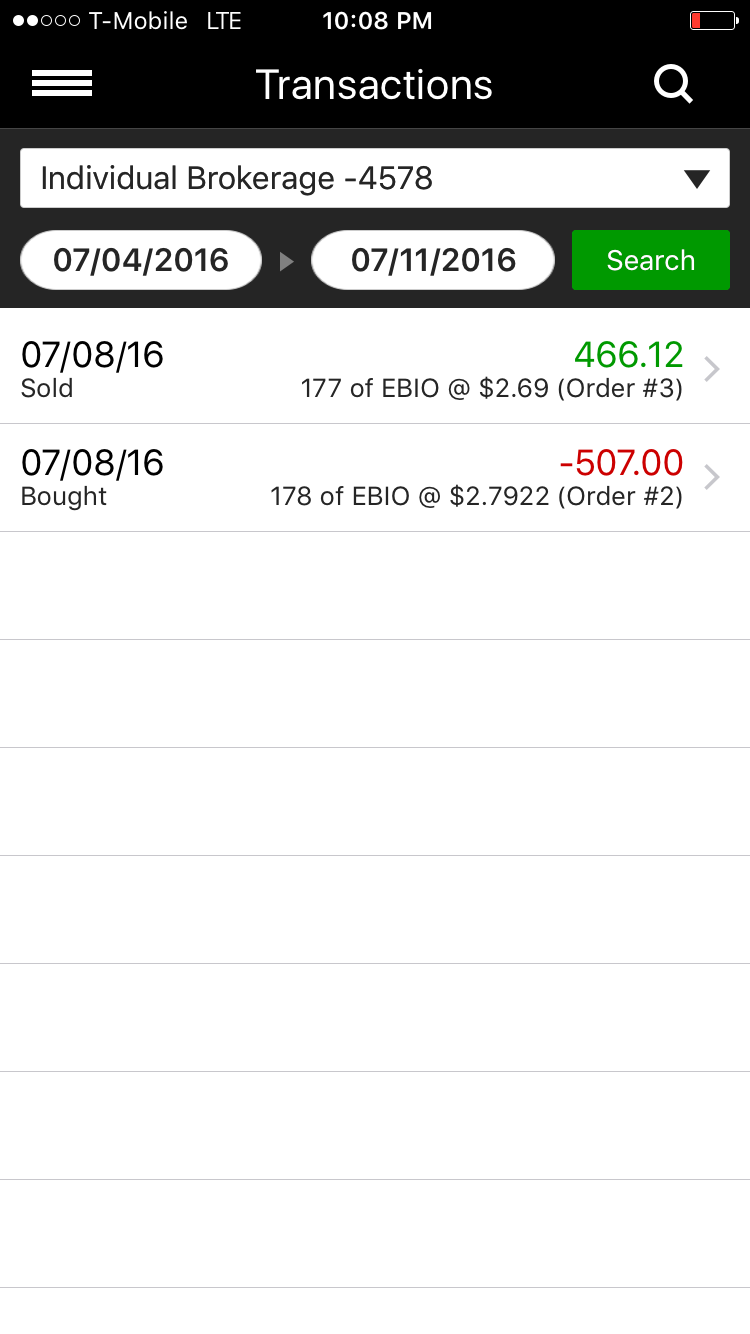Change the 07/11/2016 end date
Image resolution: width=750 pixels, height=1334 pixels.
click(433, 261)
